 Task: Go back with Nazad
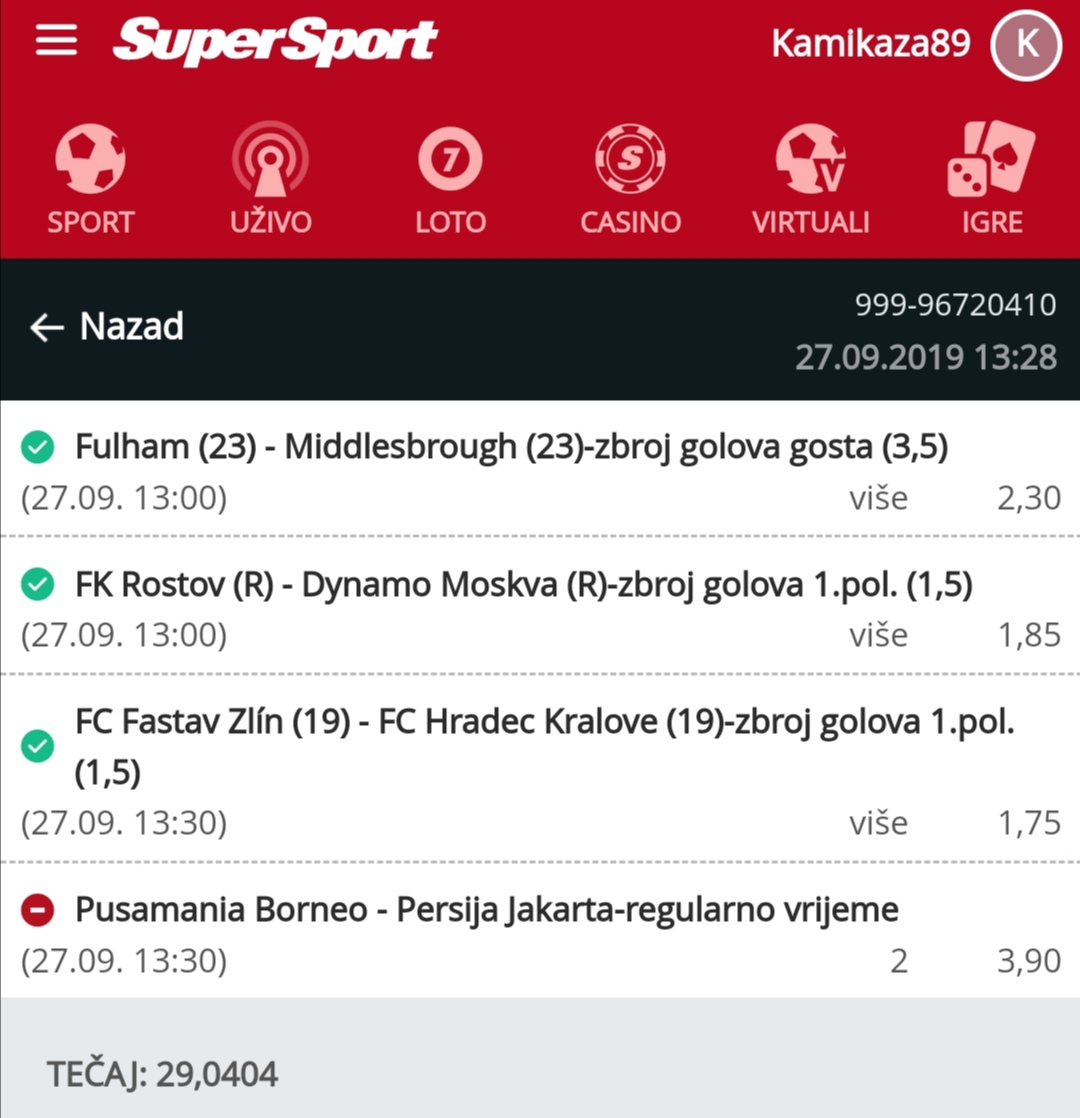click(108, 327)
